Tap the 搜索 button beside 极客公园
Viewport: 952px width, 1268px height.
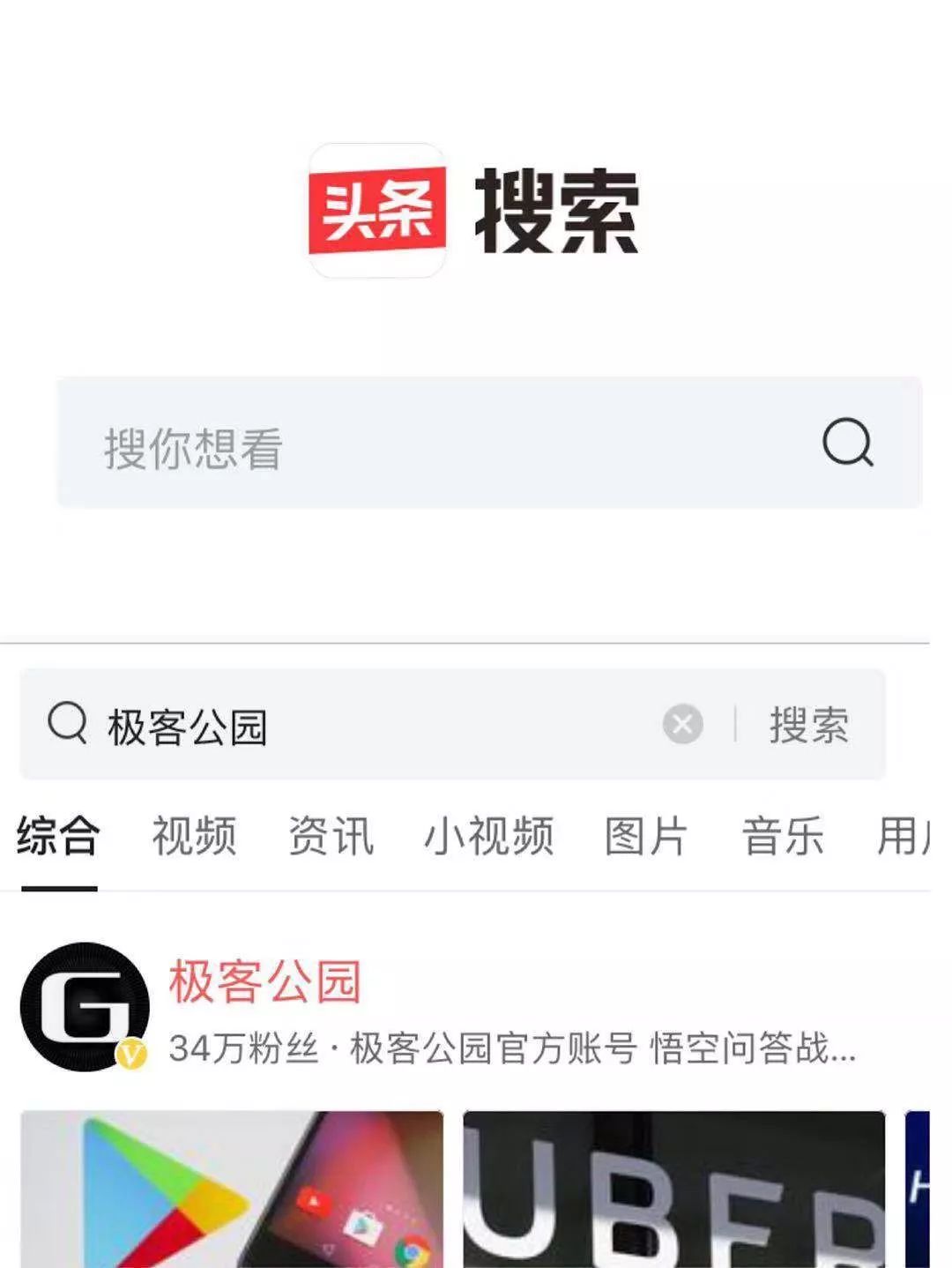[808, 725]
